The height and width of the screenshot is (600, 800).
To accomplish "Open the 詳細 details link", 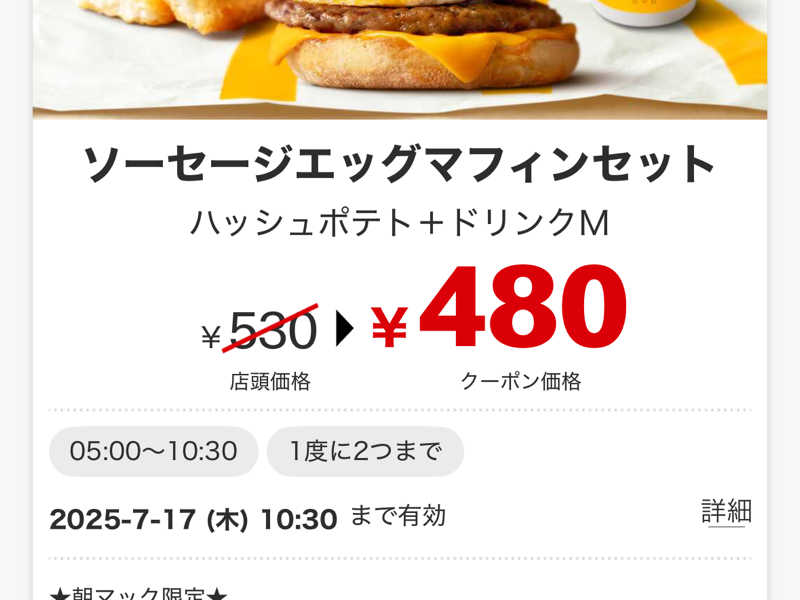I will [x=726, y=512].
